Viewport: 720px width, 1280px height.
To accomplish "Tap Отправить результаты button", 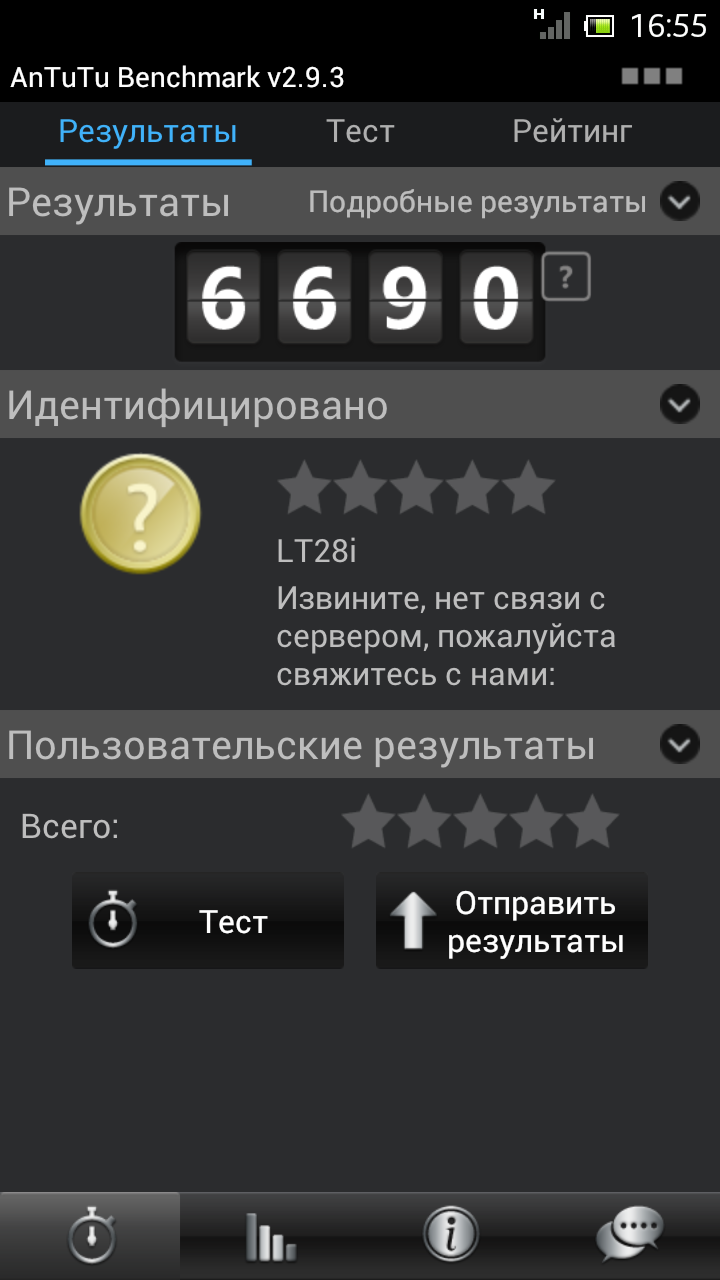I will pyautogui.click(x=512, y=921).
